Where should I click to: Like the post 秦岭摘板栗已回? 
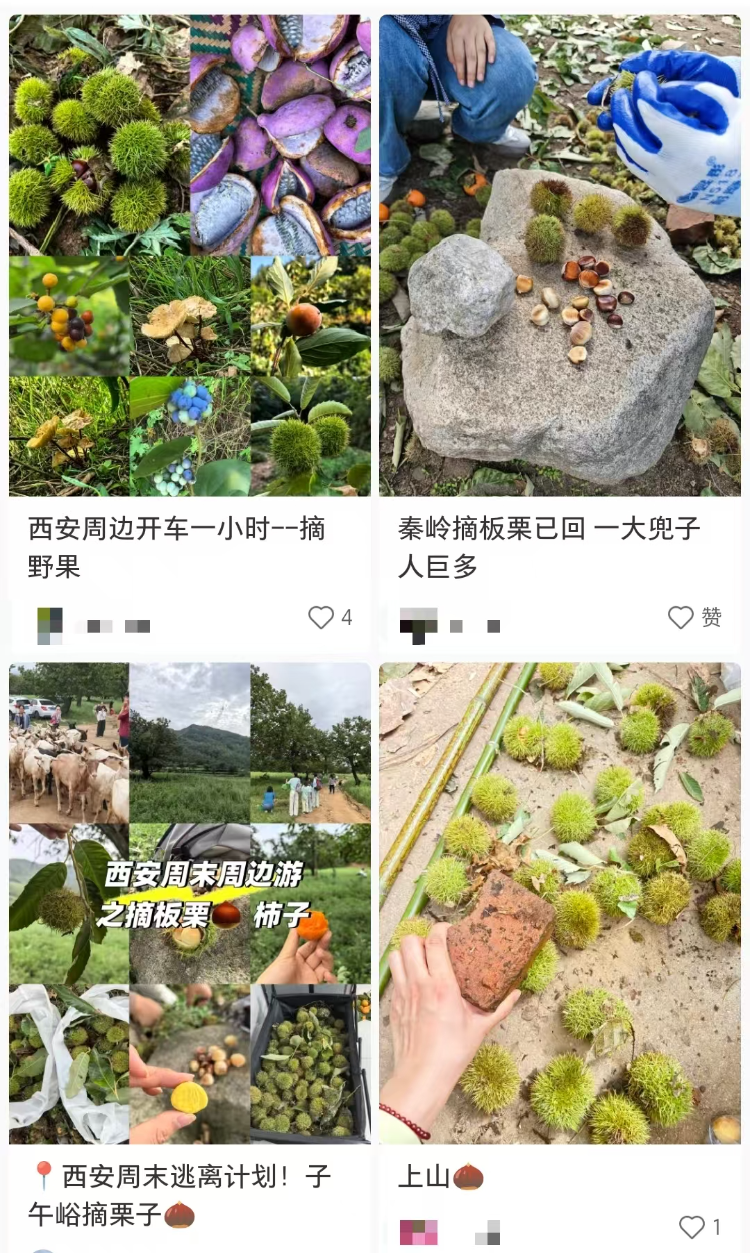click(x=681, y=618)
